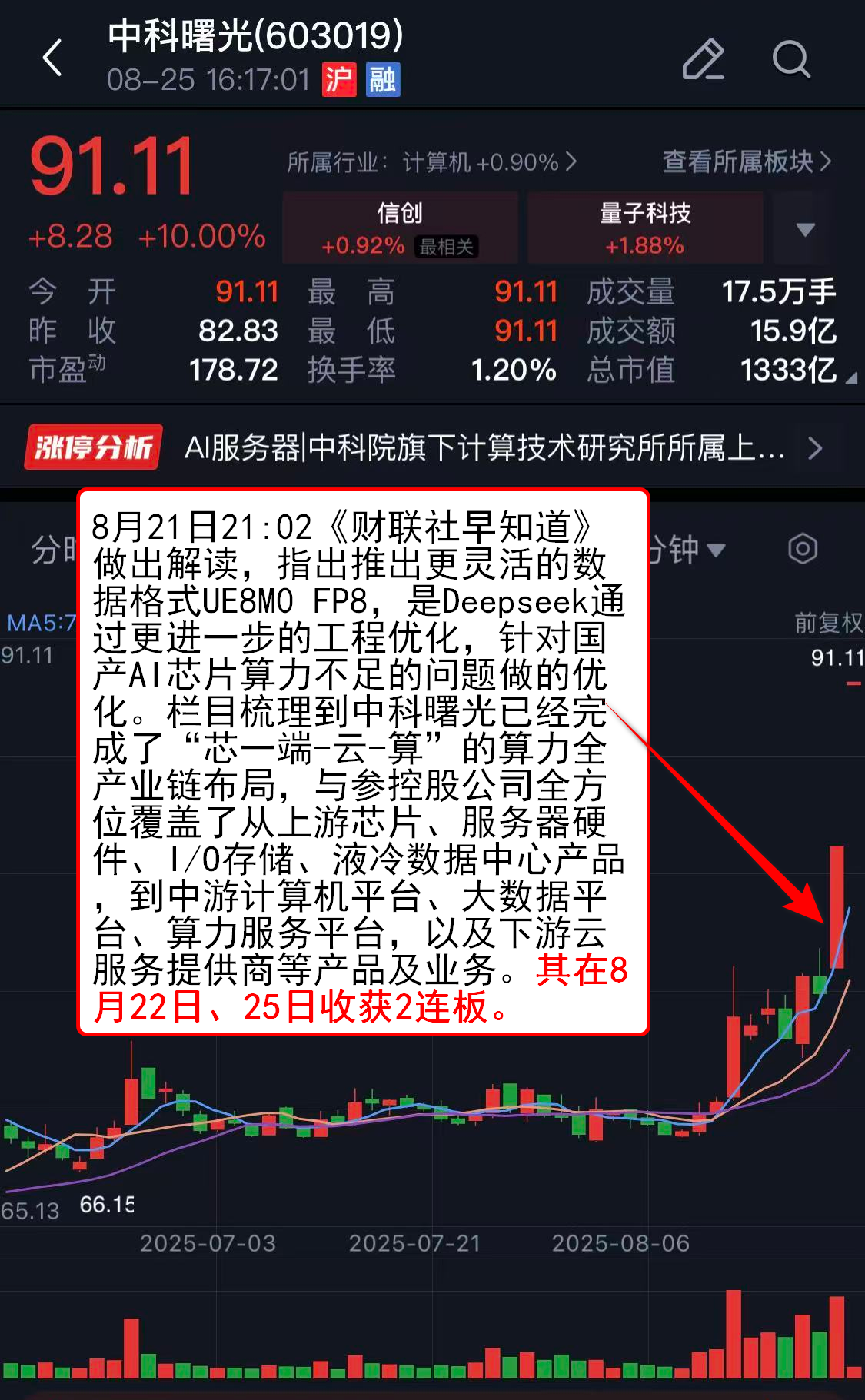
Task: Expand more sectors with the dropdown arrow
Action: click(x=805, y=229)
